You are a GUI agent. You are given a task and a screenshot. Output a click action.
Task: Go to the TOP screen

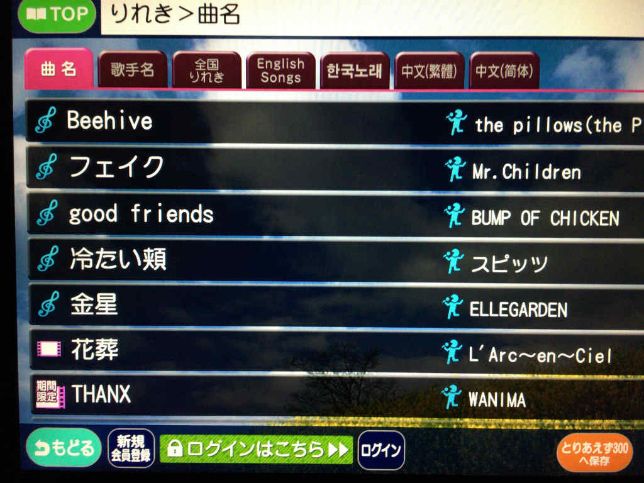point(56,14)
